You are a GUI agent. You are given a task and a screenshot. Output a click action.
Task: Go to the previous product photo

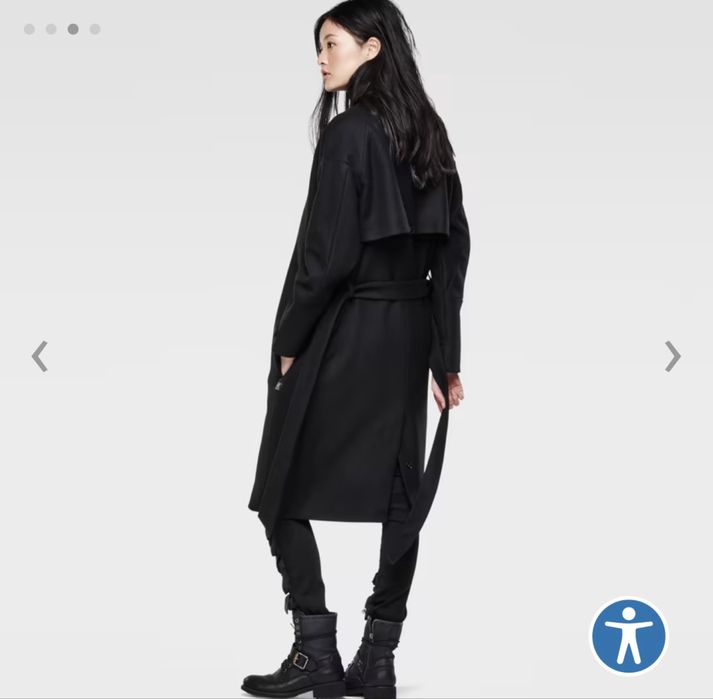(39, 356)
